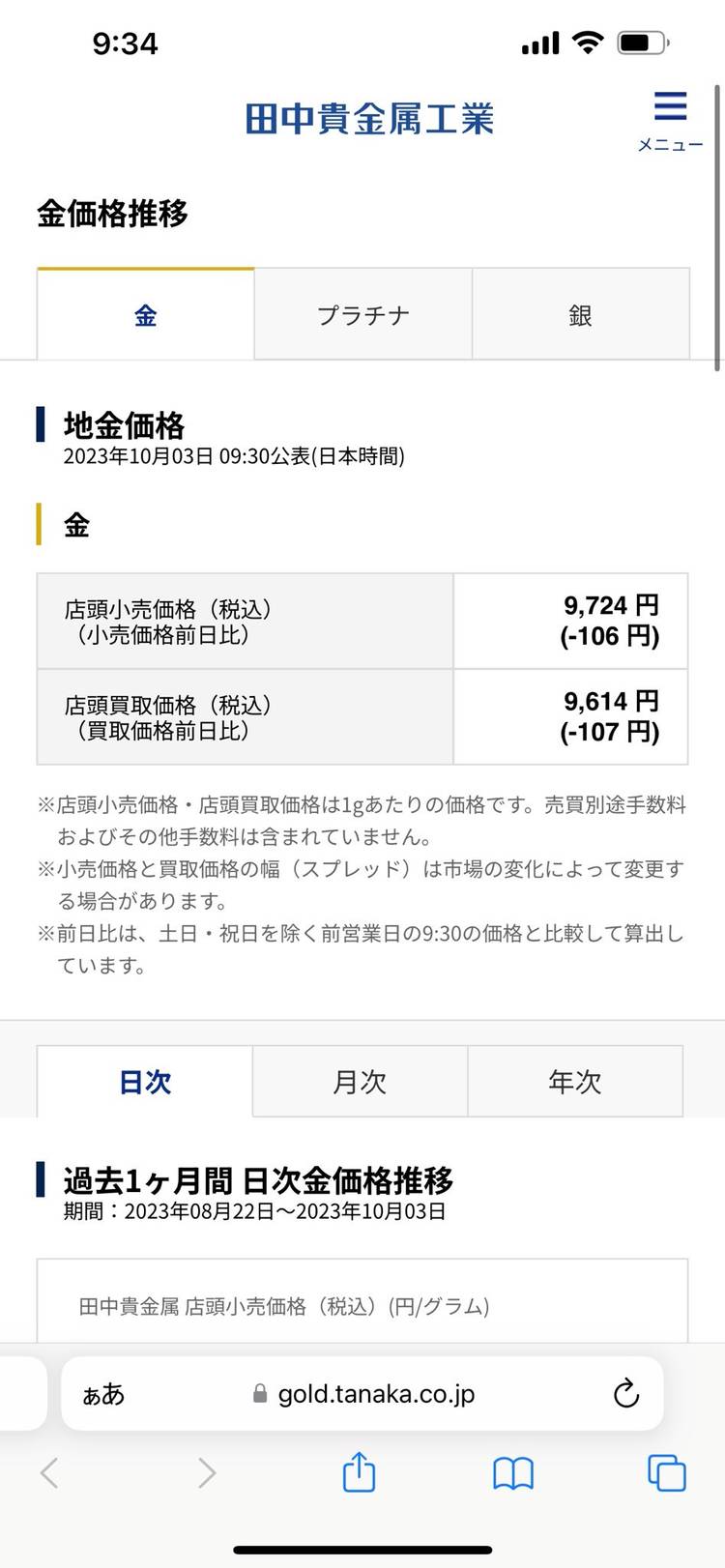Image resolution: width=725 pixels, height=1568 pixels.
Task: Switch to the プラチナ tab
Action: point(363,315)
